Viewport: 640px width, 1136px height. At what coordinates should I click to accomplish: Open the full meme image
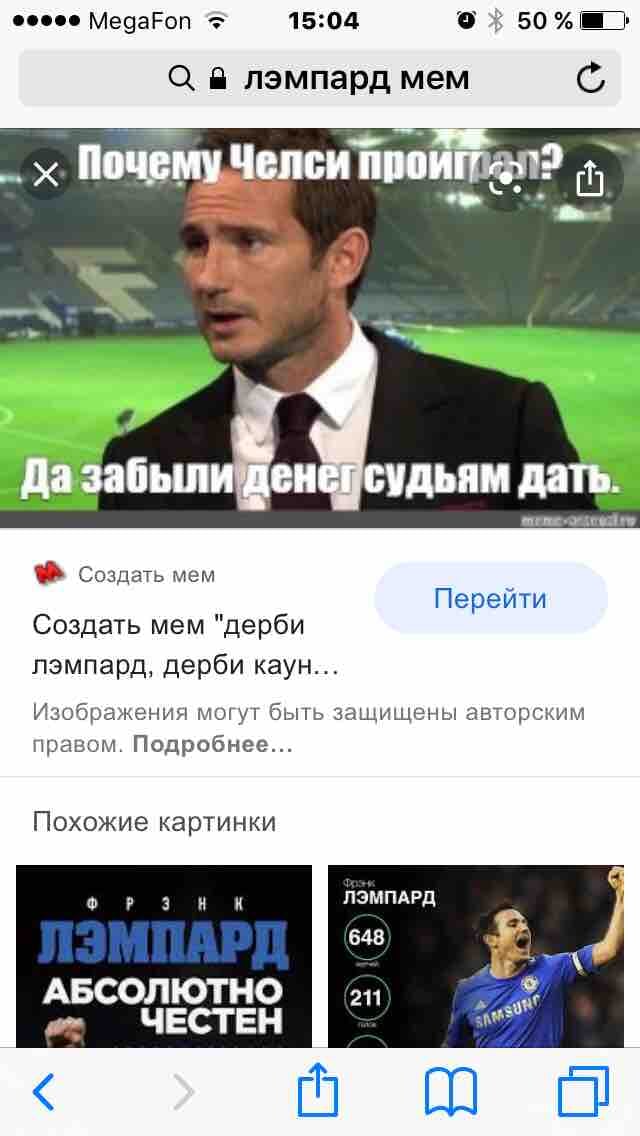tap(320, 328)
